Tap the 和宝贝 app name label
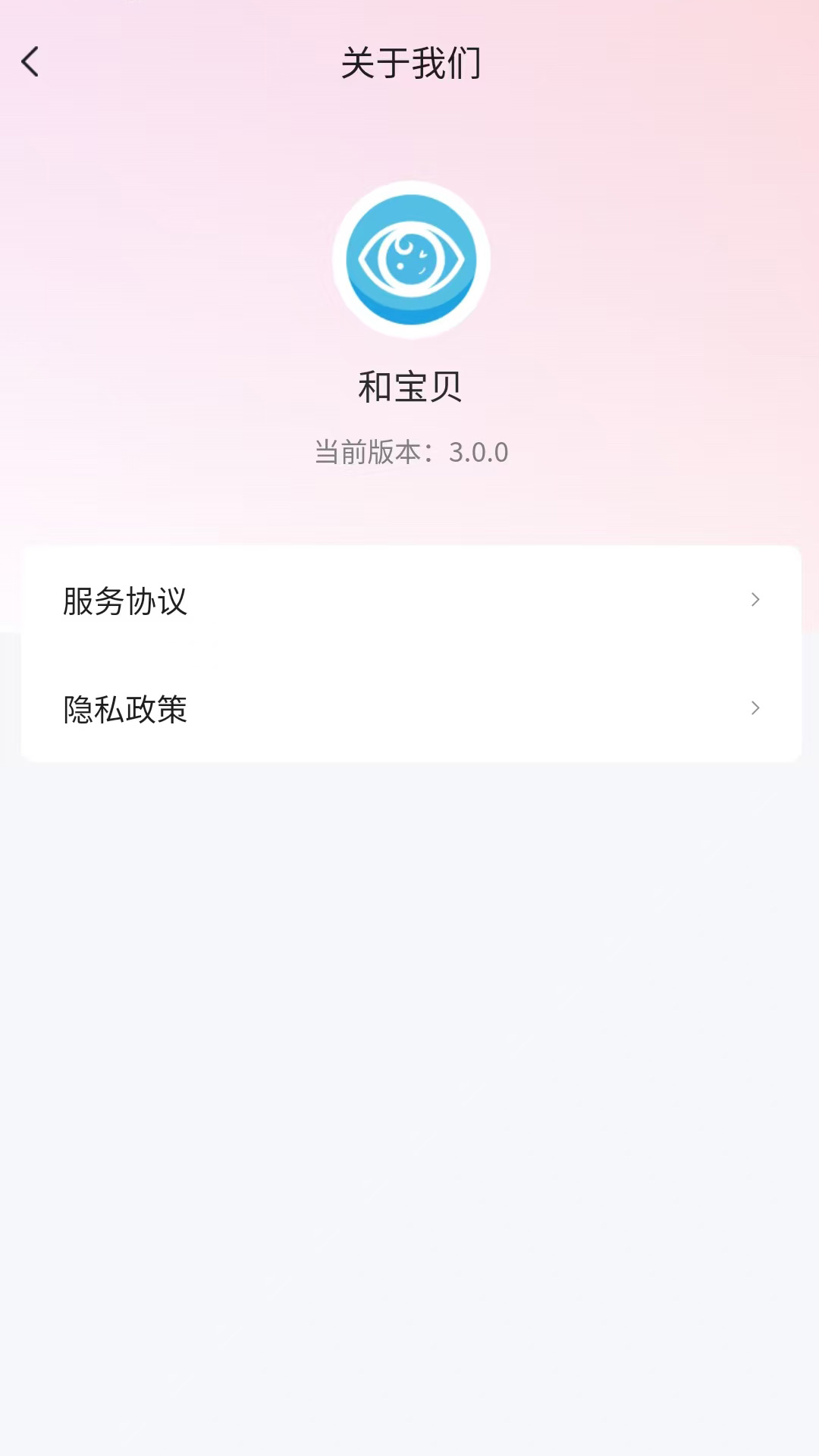This screenshot has width=819, height=1456. click(409, 385)
